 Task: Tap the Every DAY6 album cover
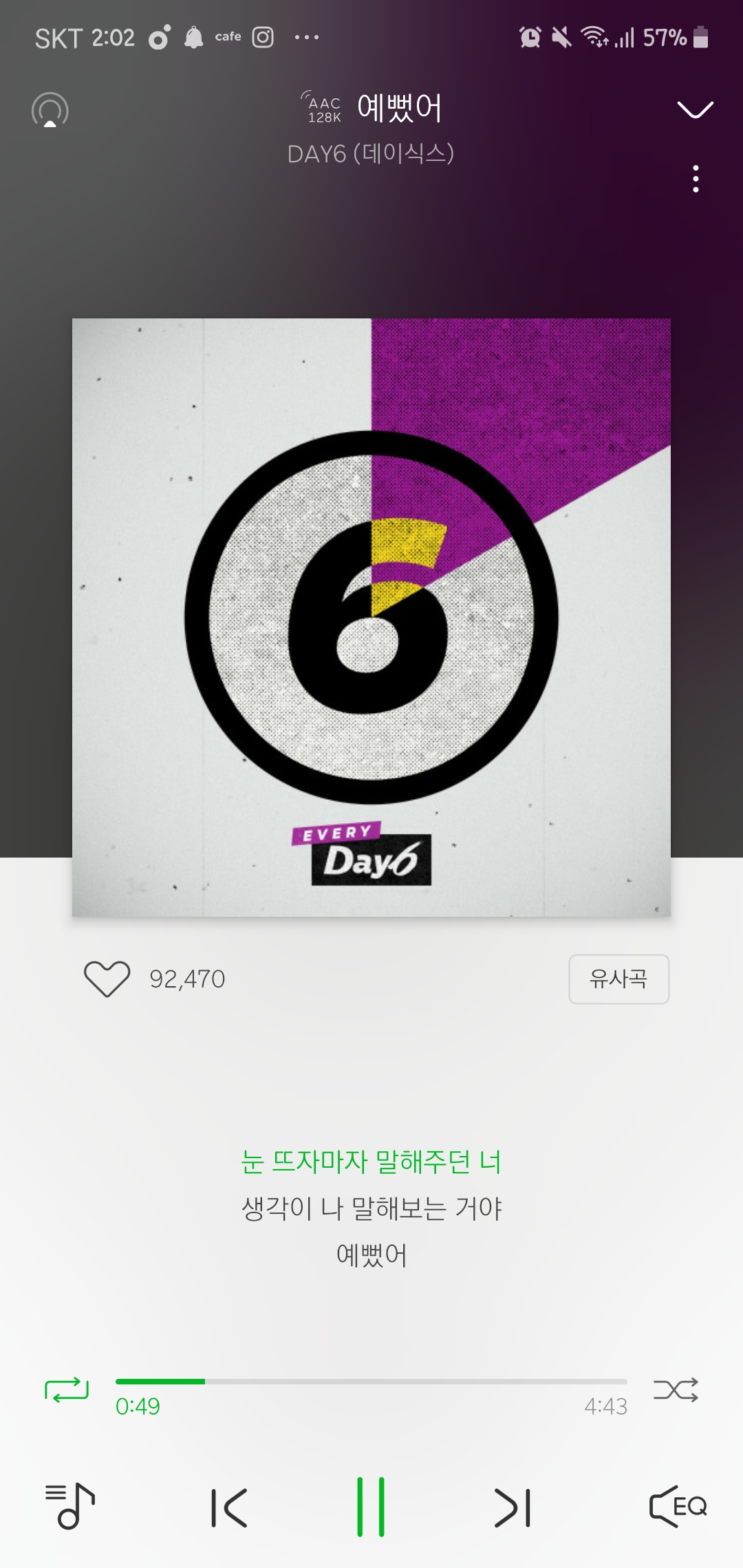(371, 617)
